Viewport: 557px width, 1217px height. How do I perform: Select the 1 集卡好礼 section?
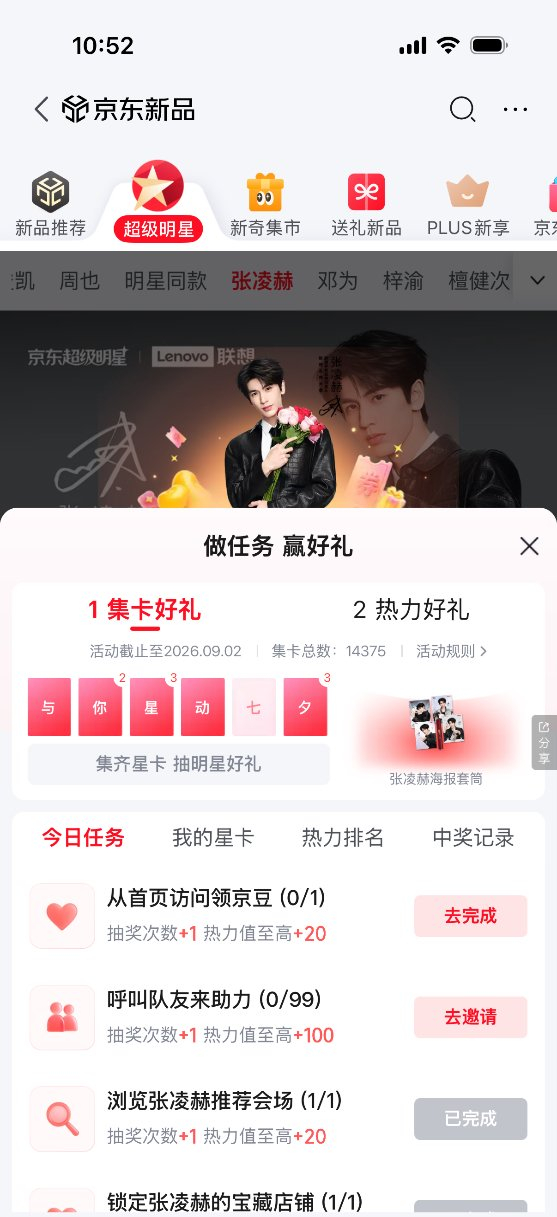click(x=145, y=609)
